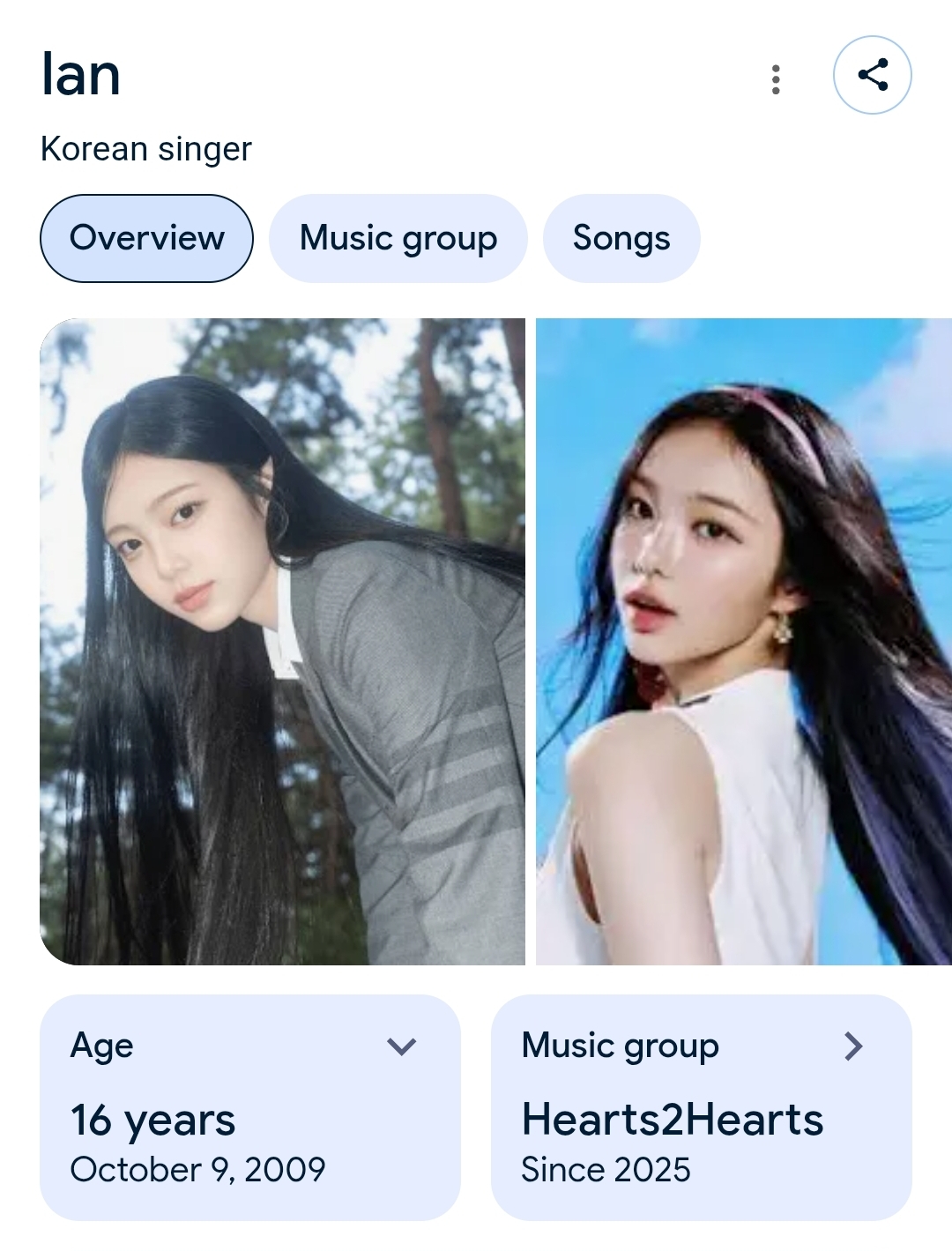Share this knowledge panel
This screenshot has height=1251, width=952.
[x=872, y=75]
